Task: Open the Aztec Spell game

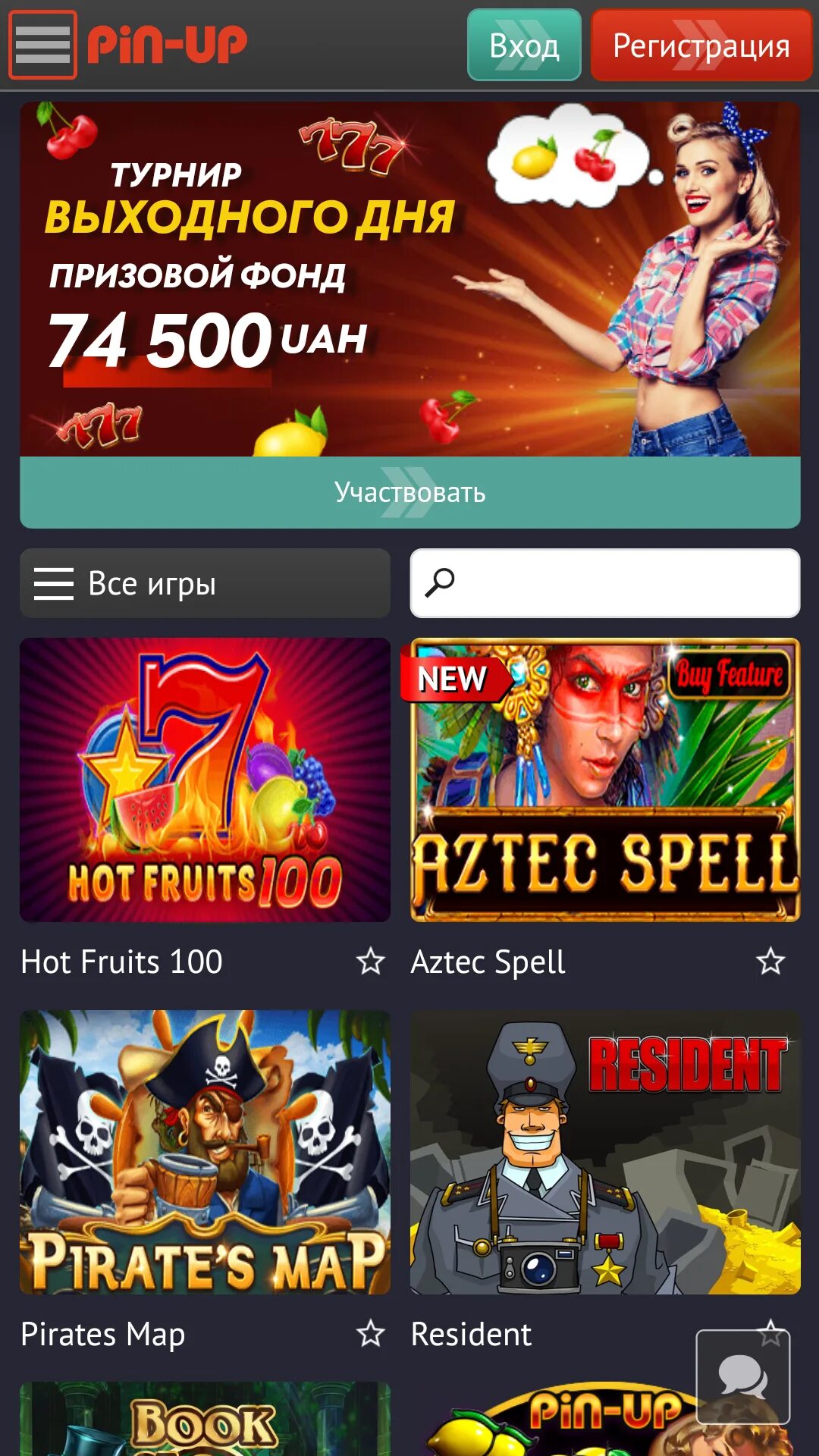Action: pyautogui.click(x=605, y=780)
